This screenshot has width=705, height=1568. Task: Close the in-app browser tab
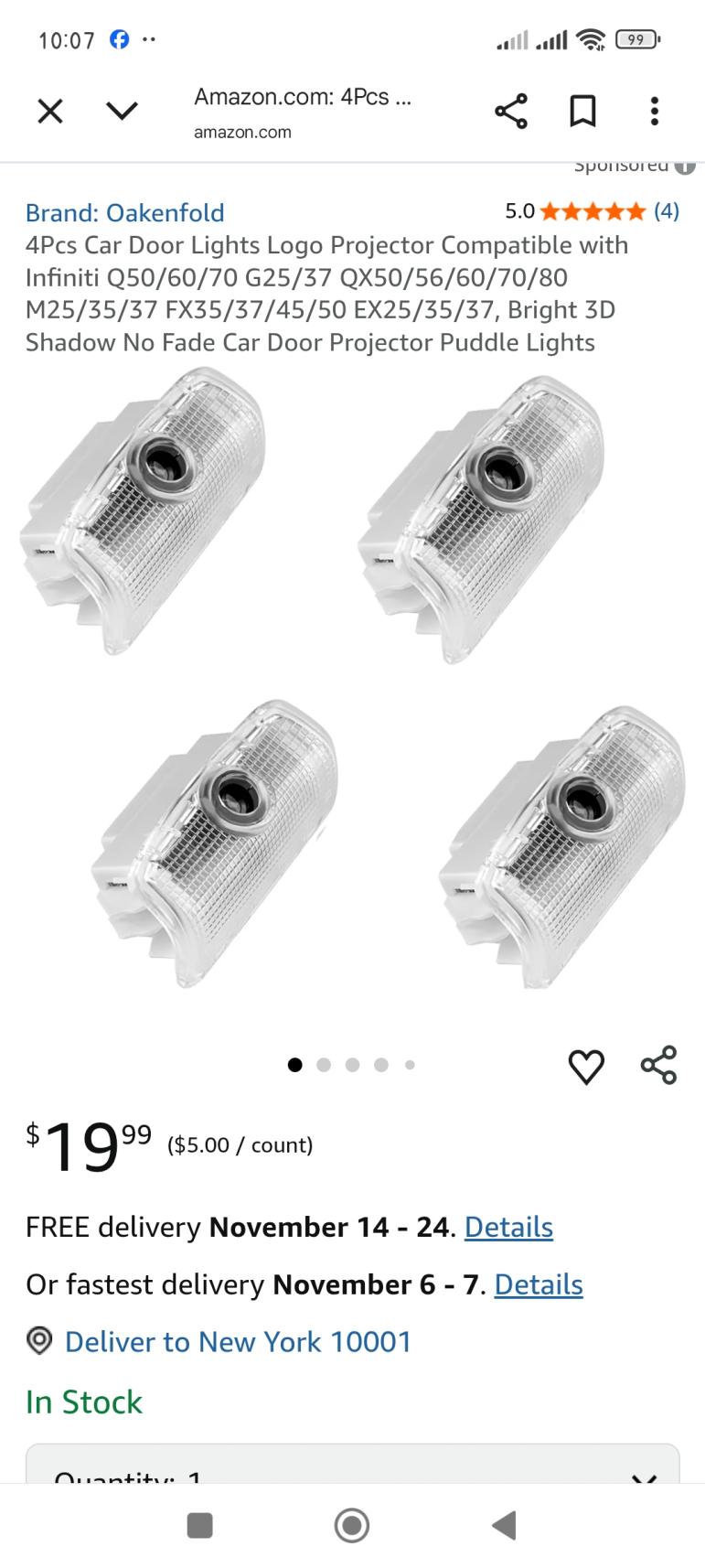pos(50,112)
